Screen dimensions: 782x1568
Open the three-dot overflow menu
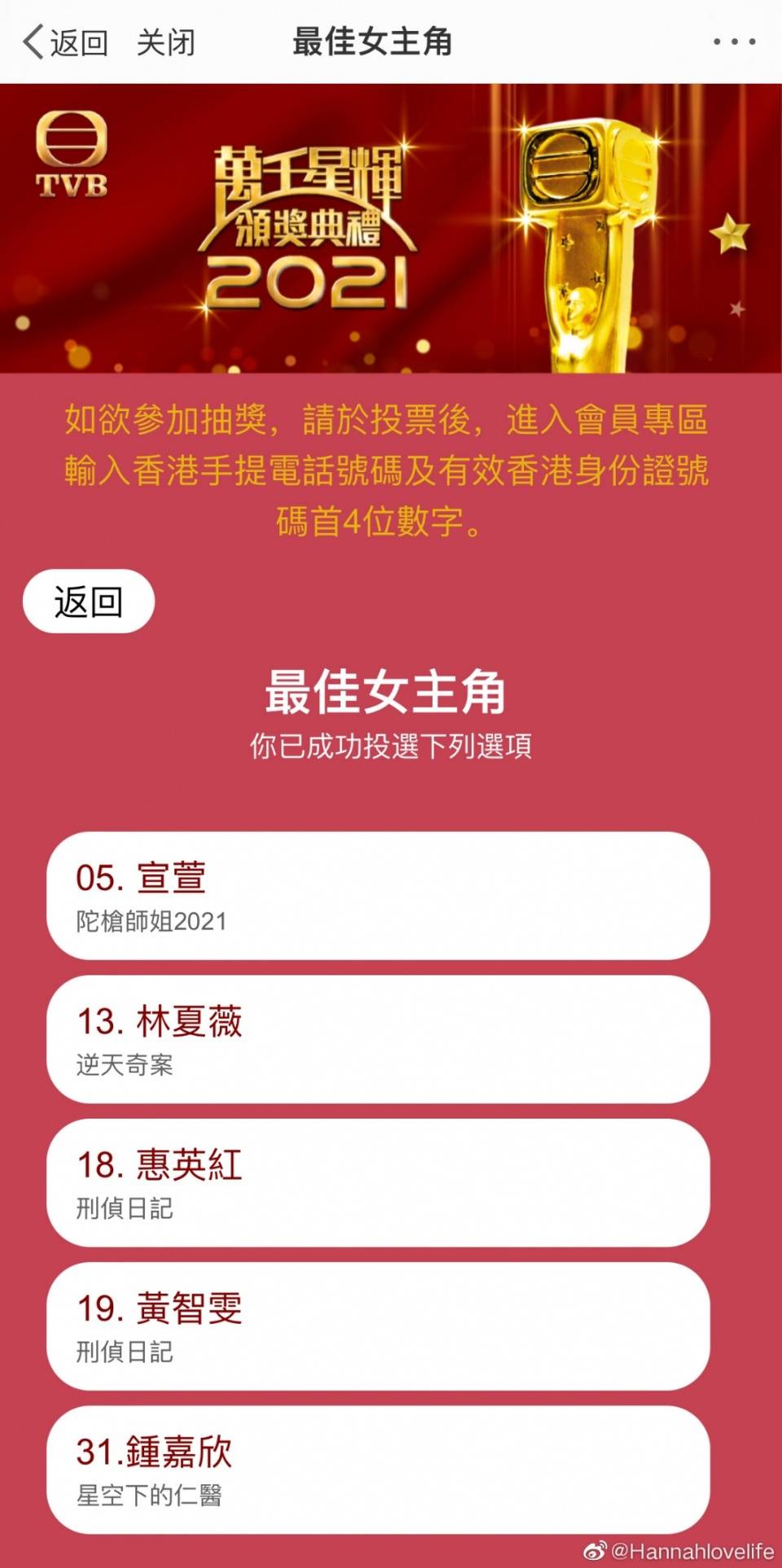734,42
